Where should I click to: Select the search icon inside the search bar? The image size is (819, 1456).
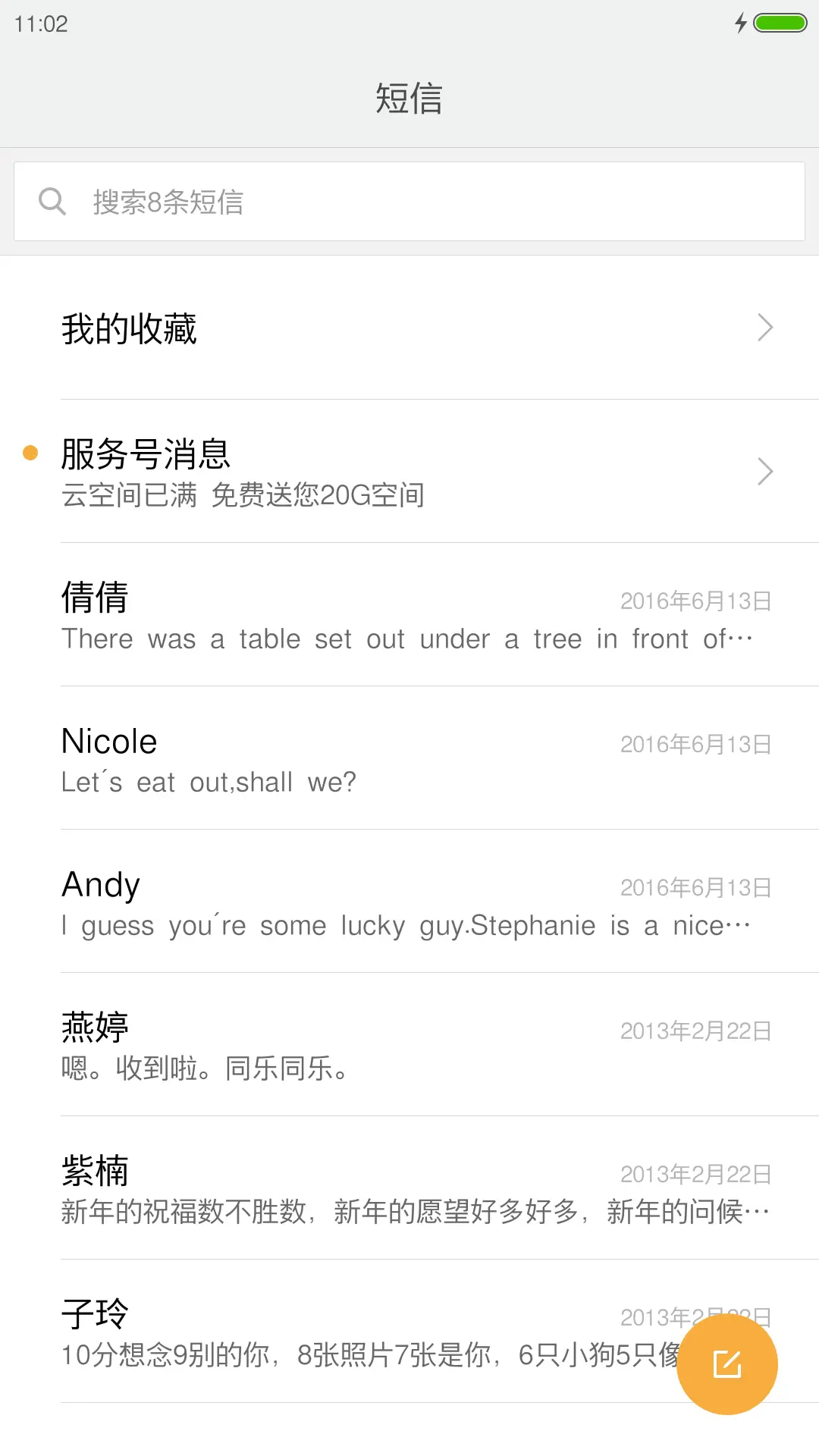pyautogui.click(x=52, y=200)
